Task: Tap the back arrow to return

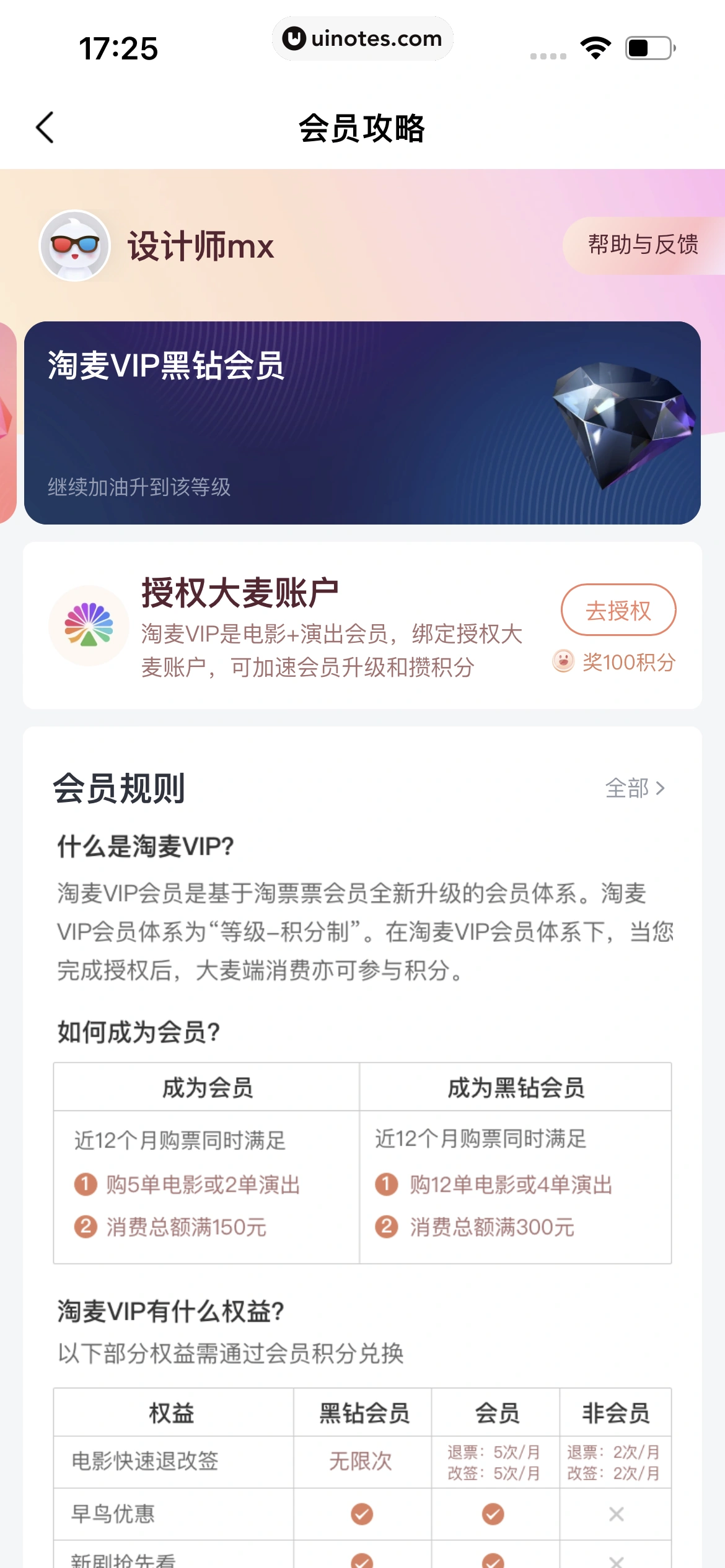Action: tap(44, 127)
